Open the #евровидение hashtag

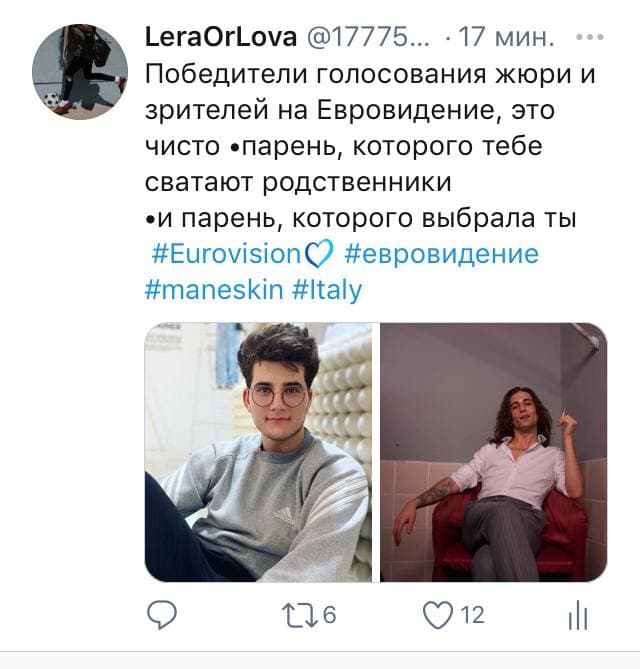coord(443,253)
